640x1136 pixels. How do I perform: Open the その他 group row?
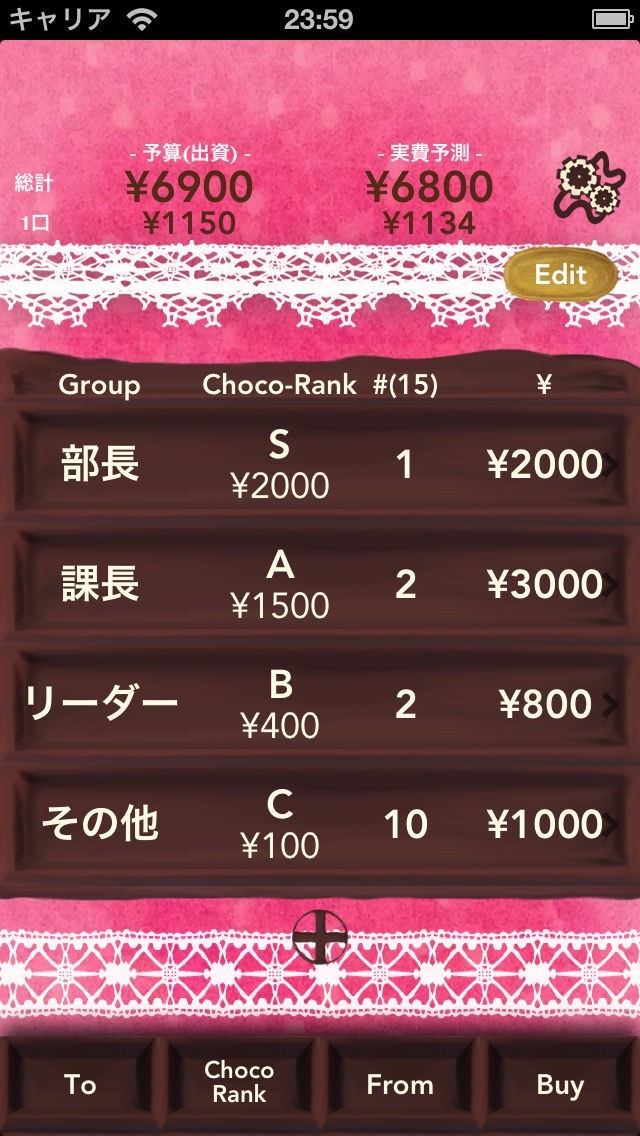pos(320,825)
